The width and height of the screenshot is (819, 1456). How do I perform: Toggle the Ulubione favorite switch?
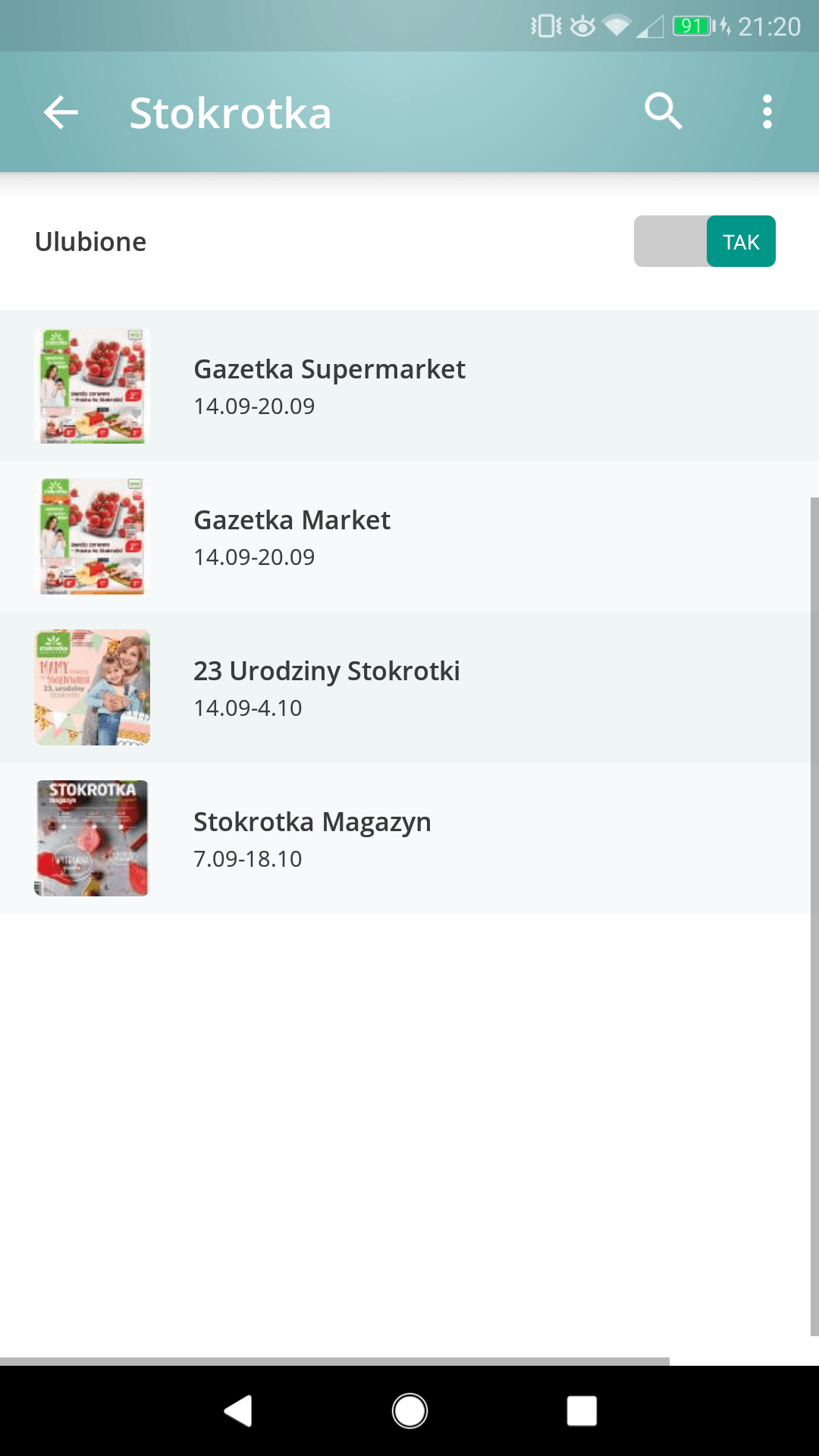point(704,241)
